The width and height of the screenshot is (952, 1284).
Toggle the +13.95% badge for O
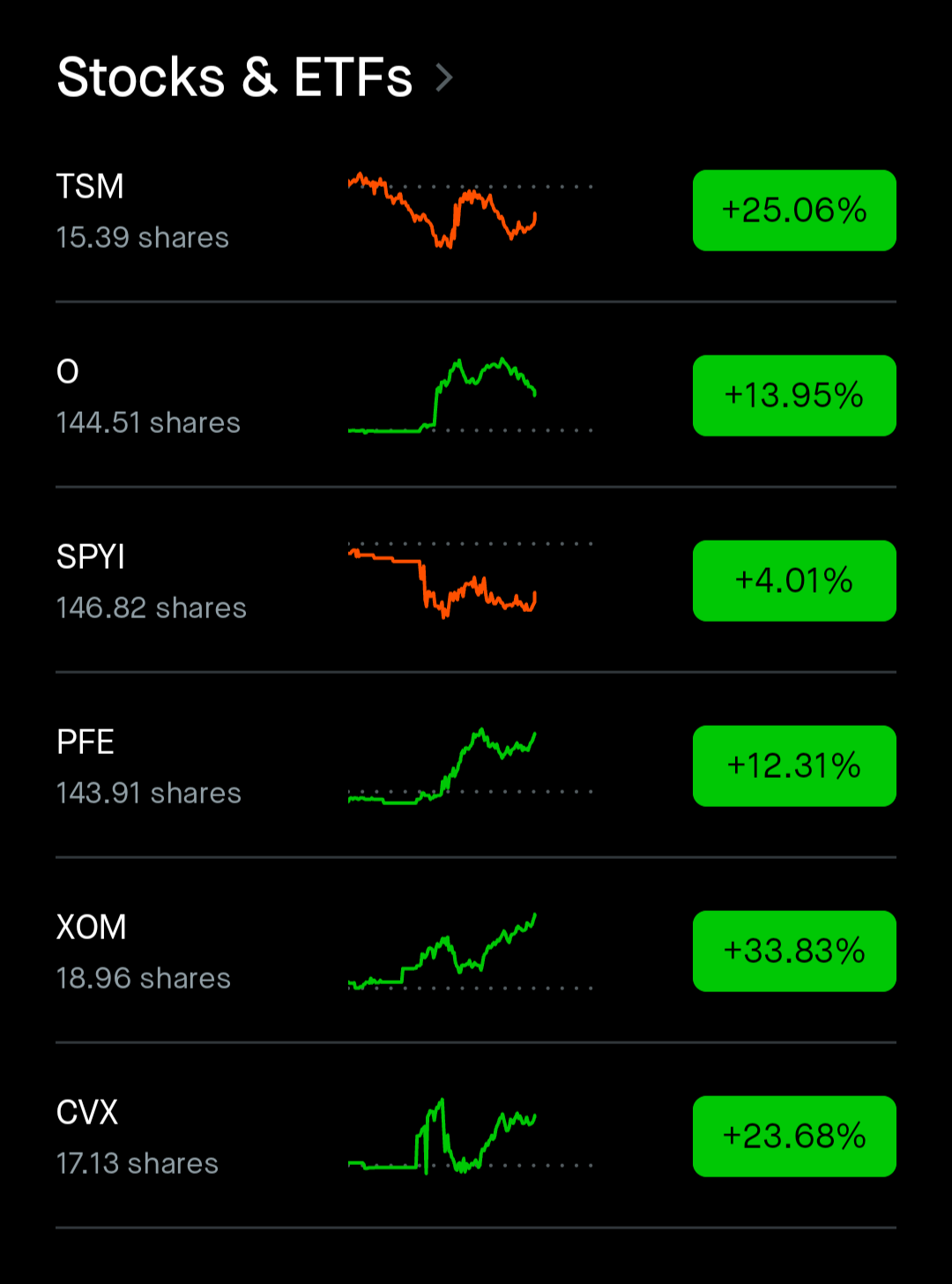pyautogui.click(x=794, y=396)
